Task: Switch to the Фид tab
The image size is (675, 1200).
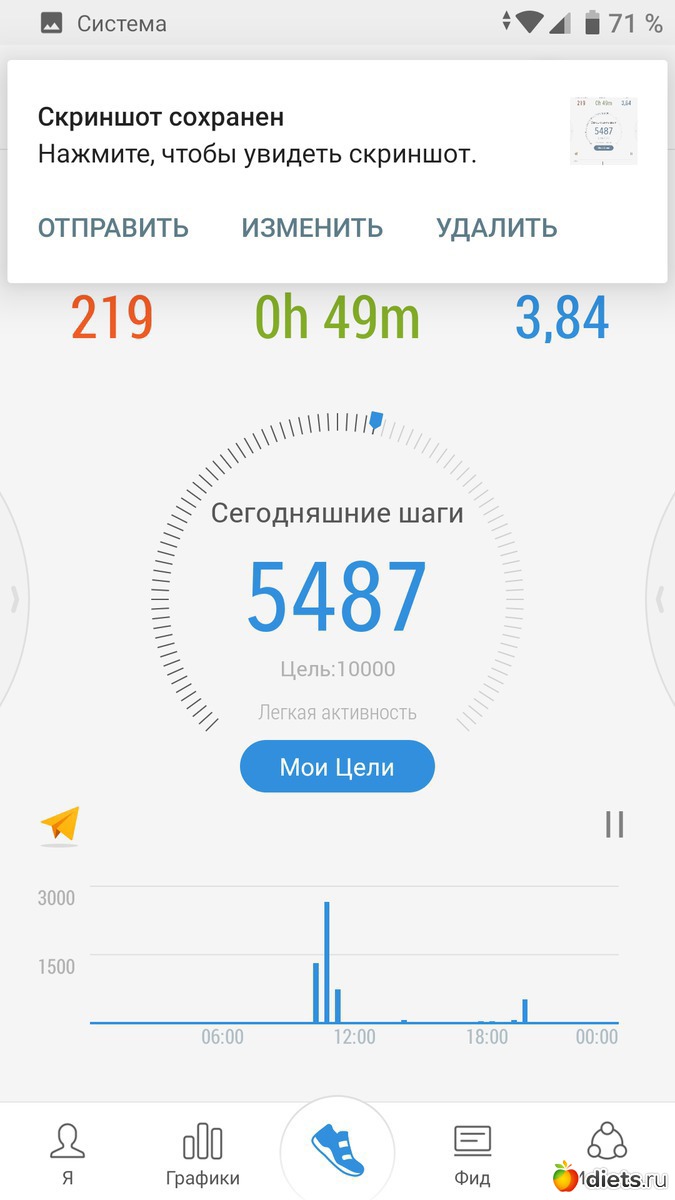Action: point(472,1152)
